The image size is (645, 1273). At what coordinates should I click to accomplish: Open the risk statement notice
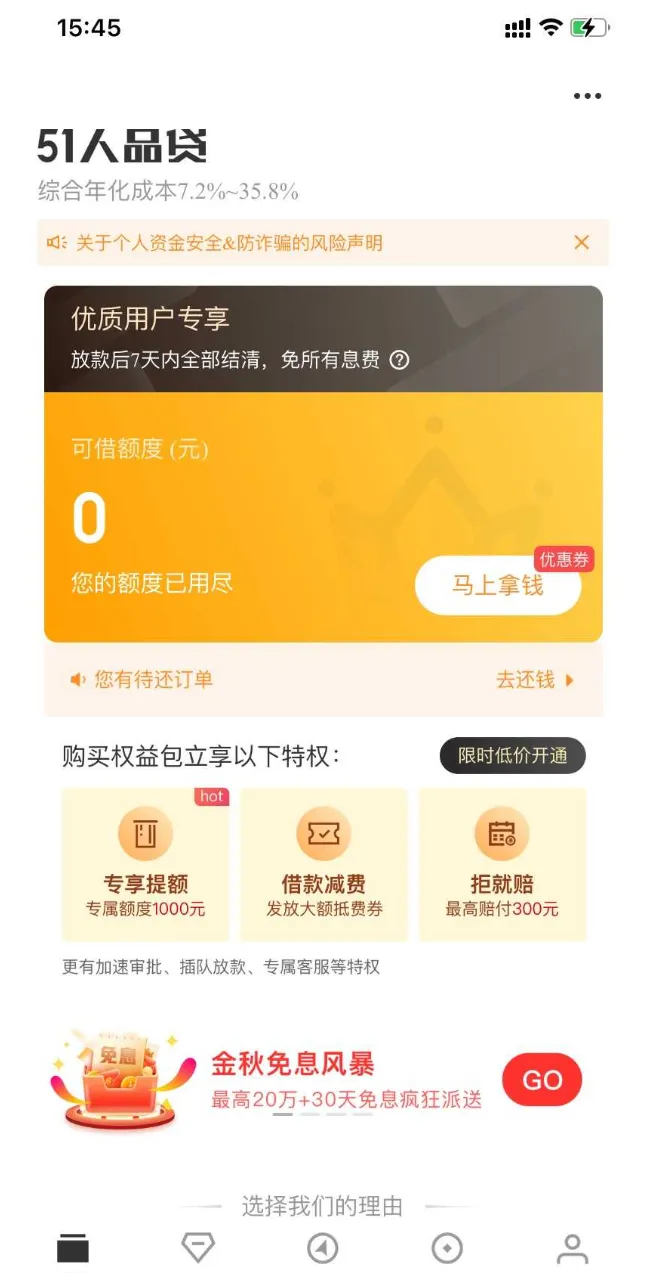(230, 243)
